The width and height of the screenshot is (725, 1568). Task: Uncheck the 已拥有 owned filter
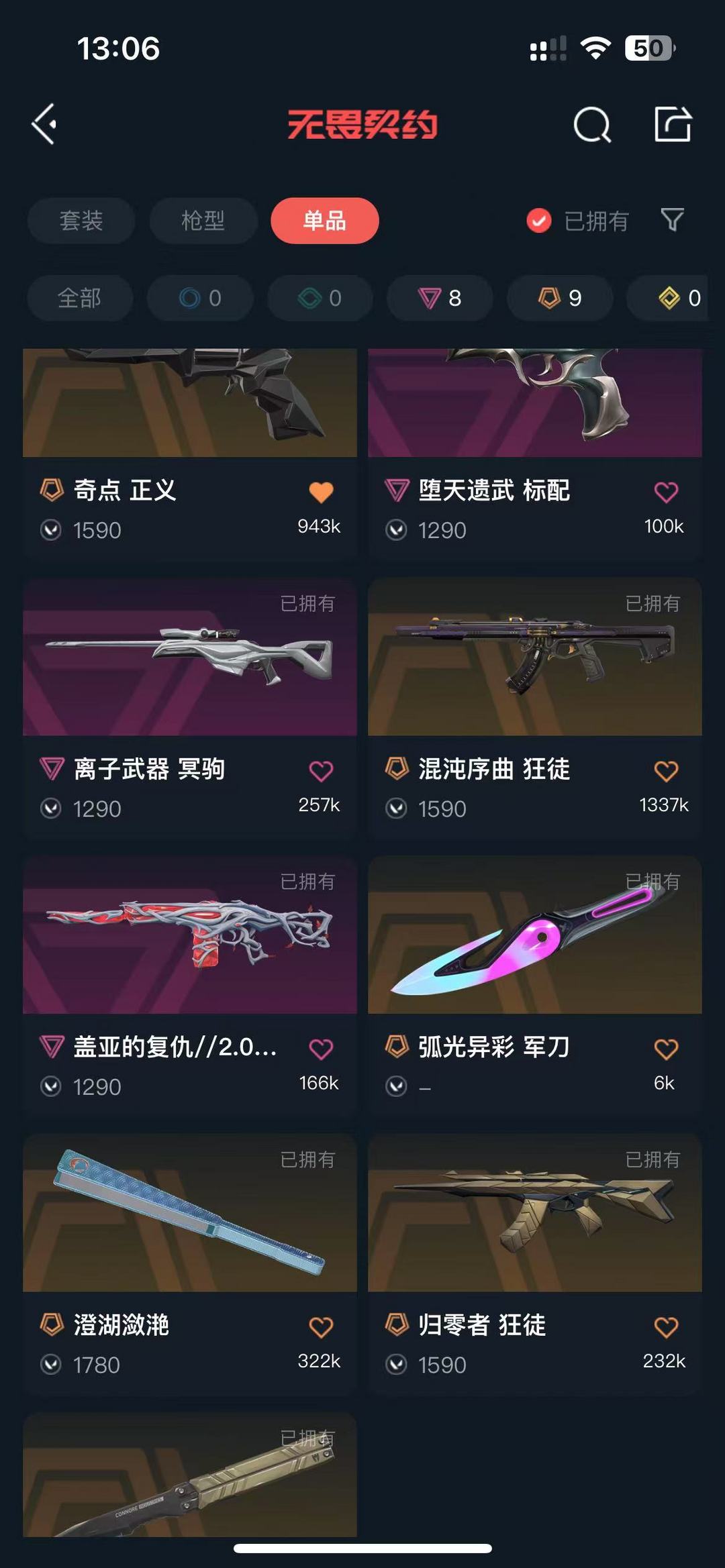tap(577, 221)
